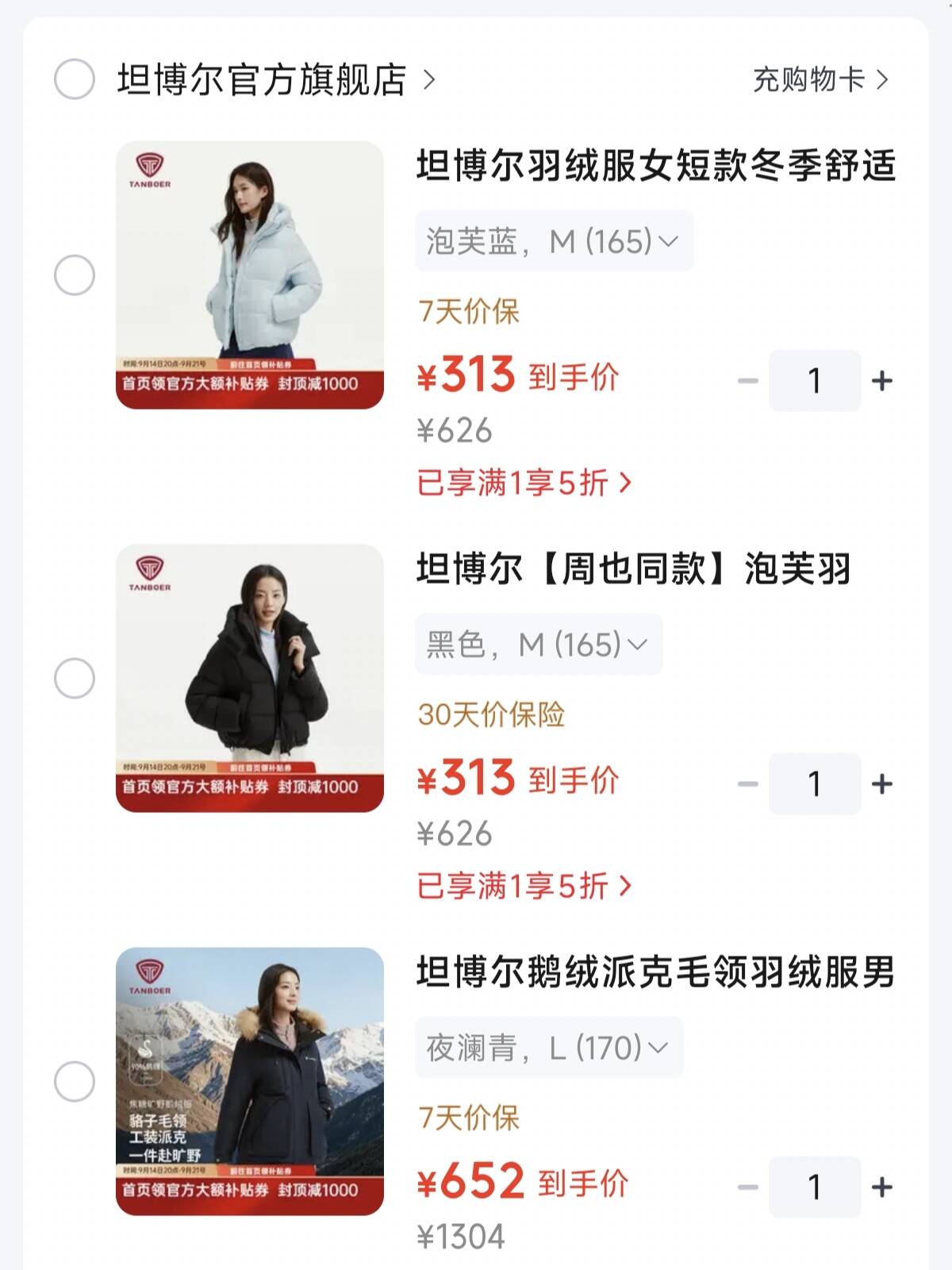
Task: Edit quantity field of the 泡芙蓝 jacket
Action: point(815,381)
